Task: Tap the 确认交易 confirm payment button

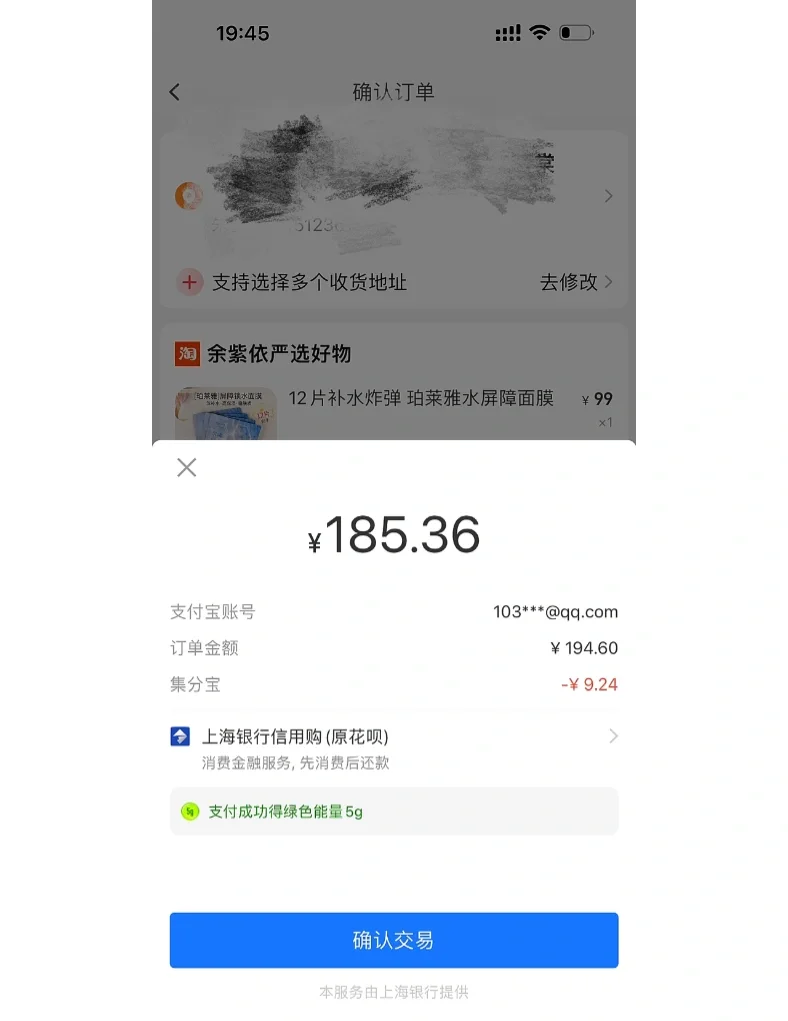Action: point(394,939)
